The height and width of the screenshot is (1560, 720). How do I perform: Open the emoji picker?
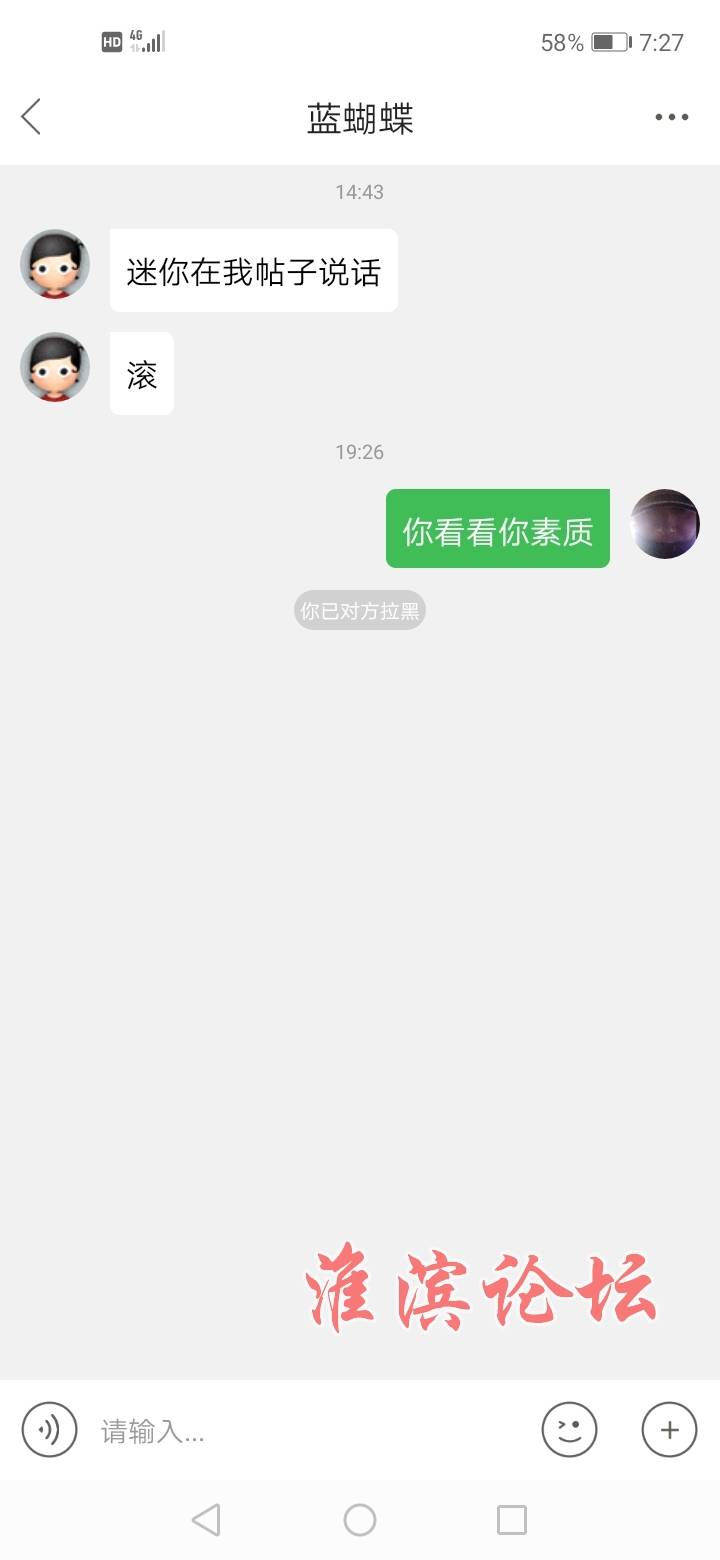click(569, 1430)
